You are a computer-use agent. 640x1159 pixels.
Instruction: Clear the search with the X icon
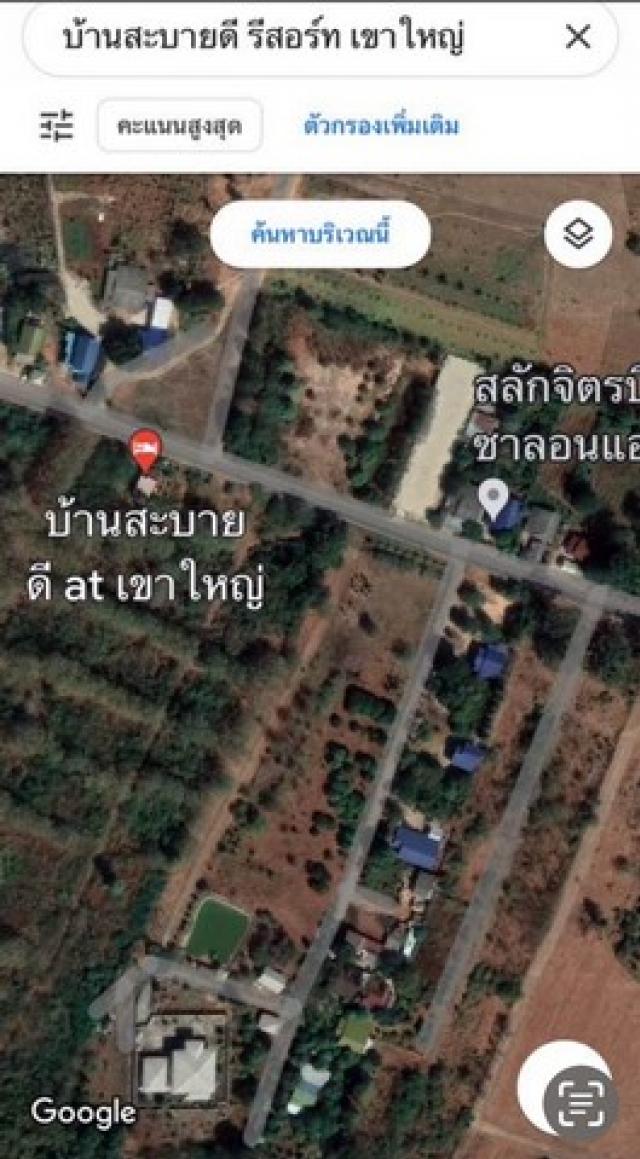(x=578, y=38)
